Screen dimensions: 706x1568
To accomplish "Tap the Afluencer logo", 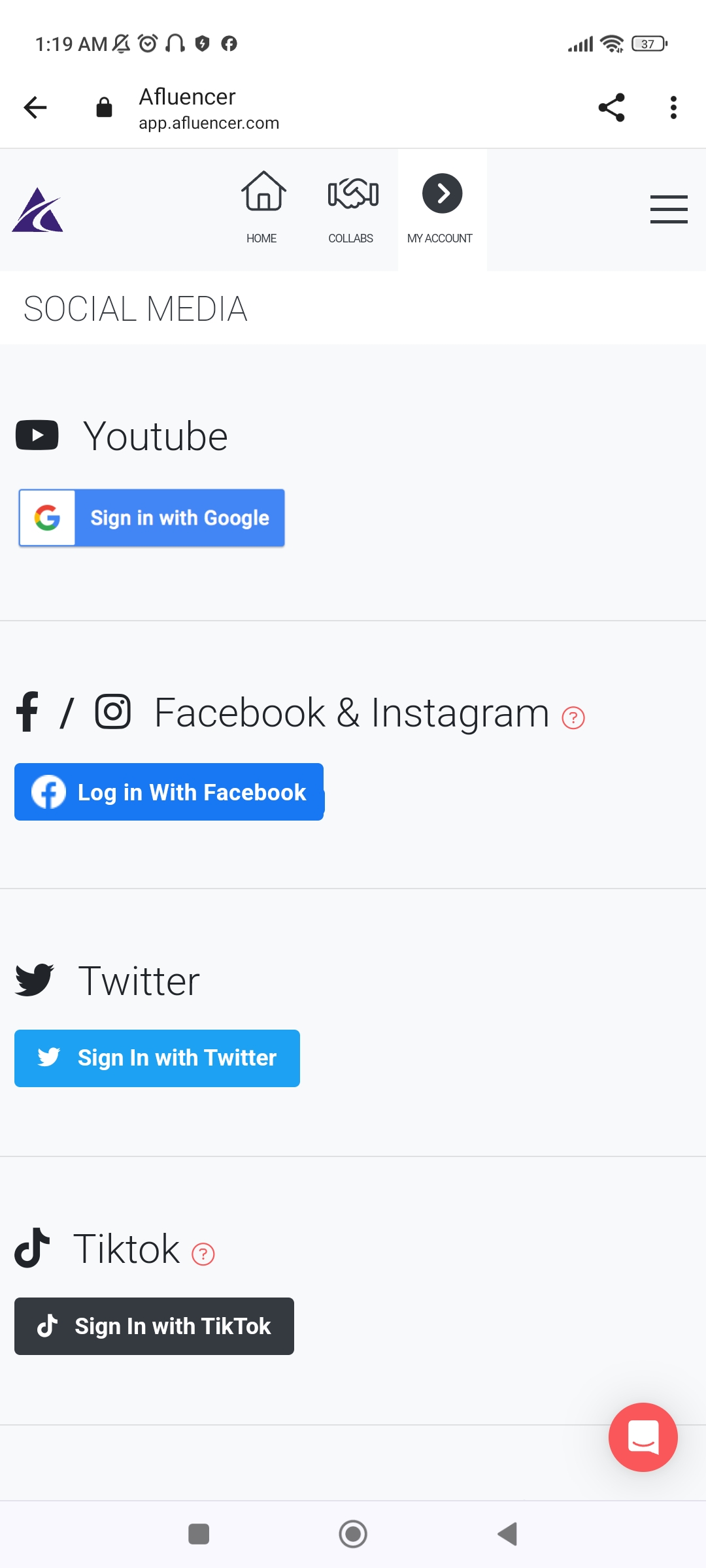I will tap(37, 210).
